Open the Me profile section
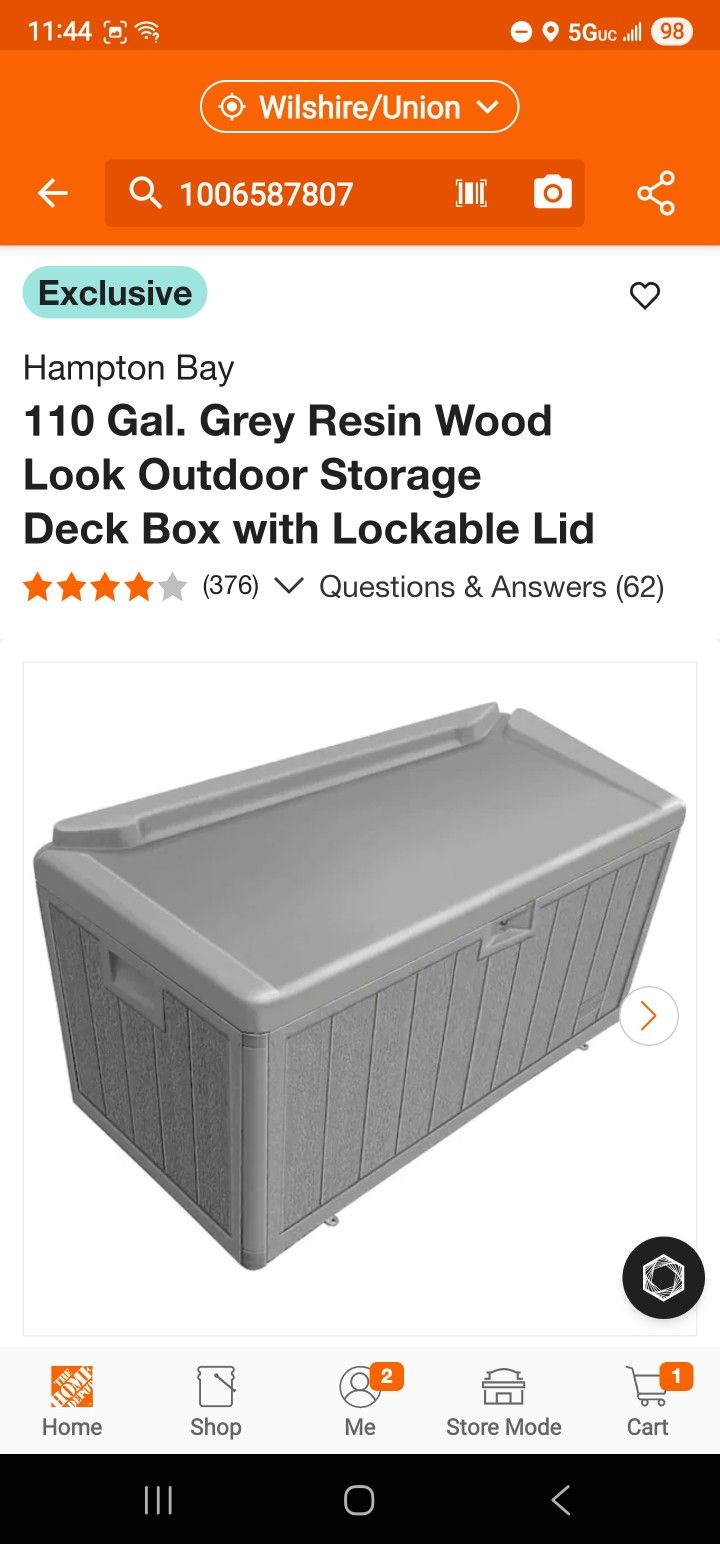720x1544 pixels. click(x=359, y=1399)
